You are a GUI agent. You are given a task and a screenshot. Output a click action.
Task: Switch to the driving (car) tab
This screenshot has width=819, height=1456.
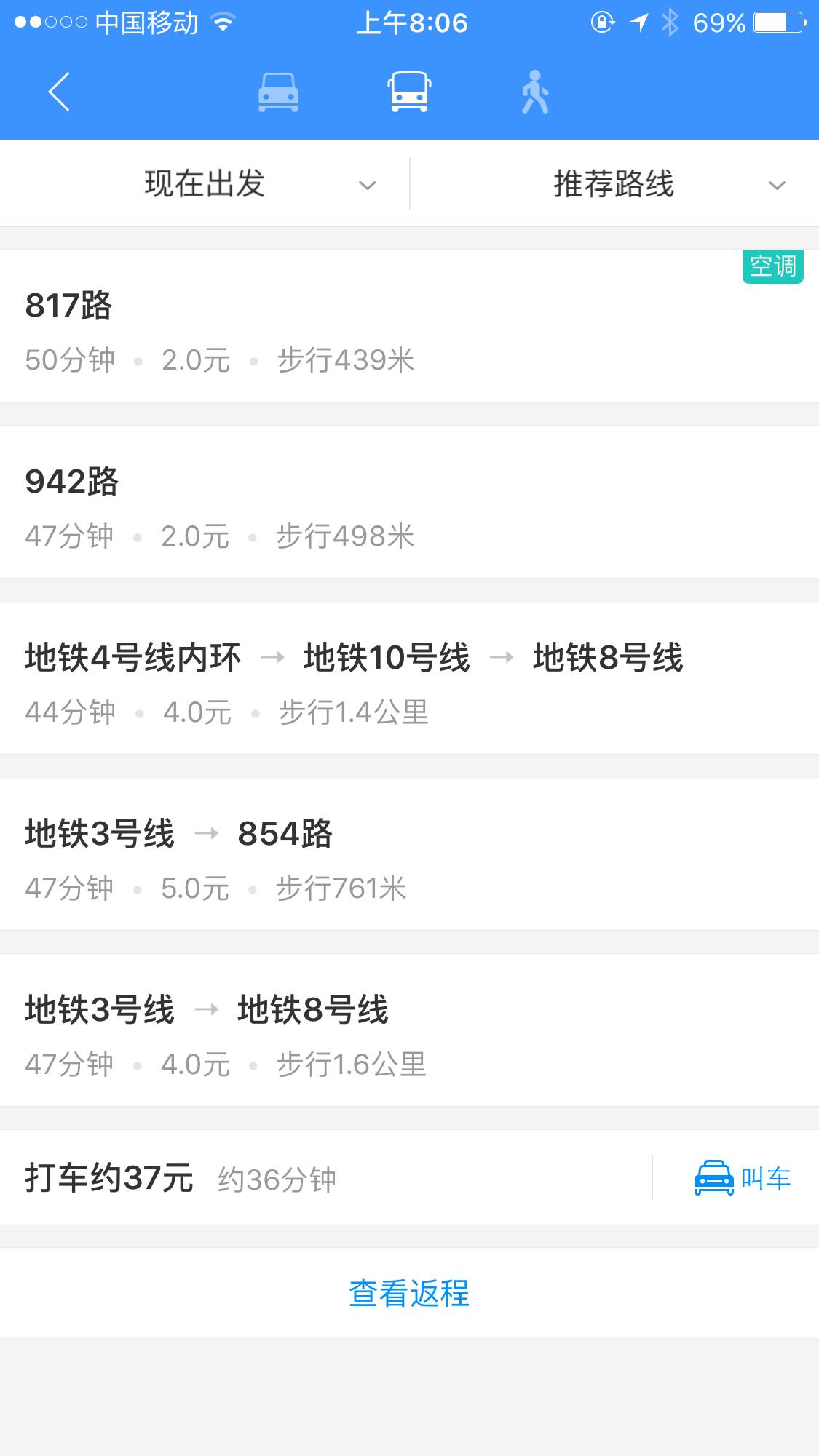(278, 92)
